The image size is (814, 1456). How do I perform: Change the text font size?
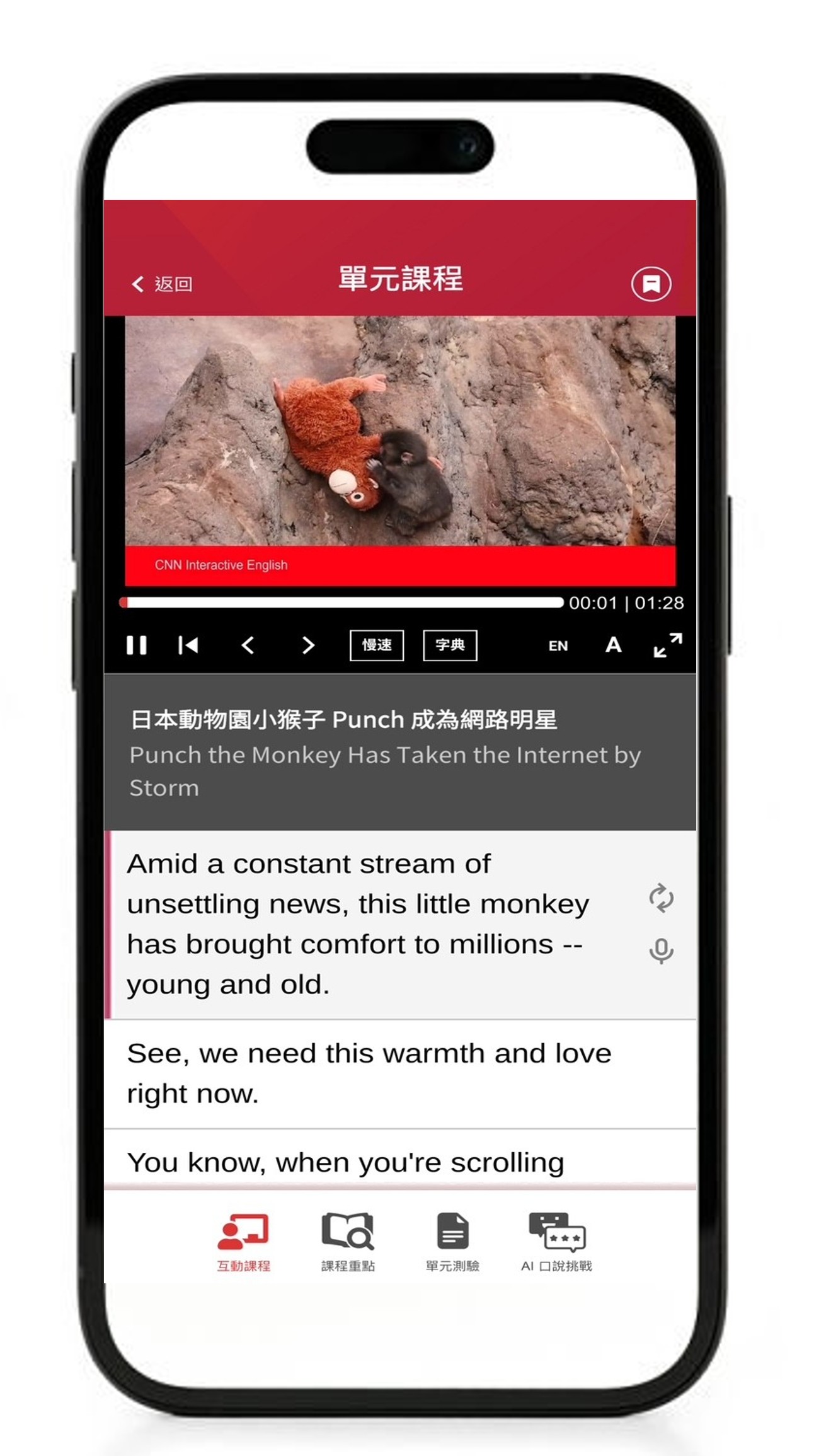coord(613,645)
